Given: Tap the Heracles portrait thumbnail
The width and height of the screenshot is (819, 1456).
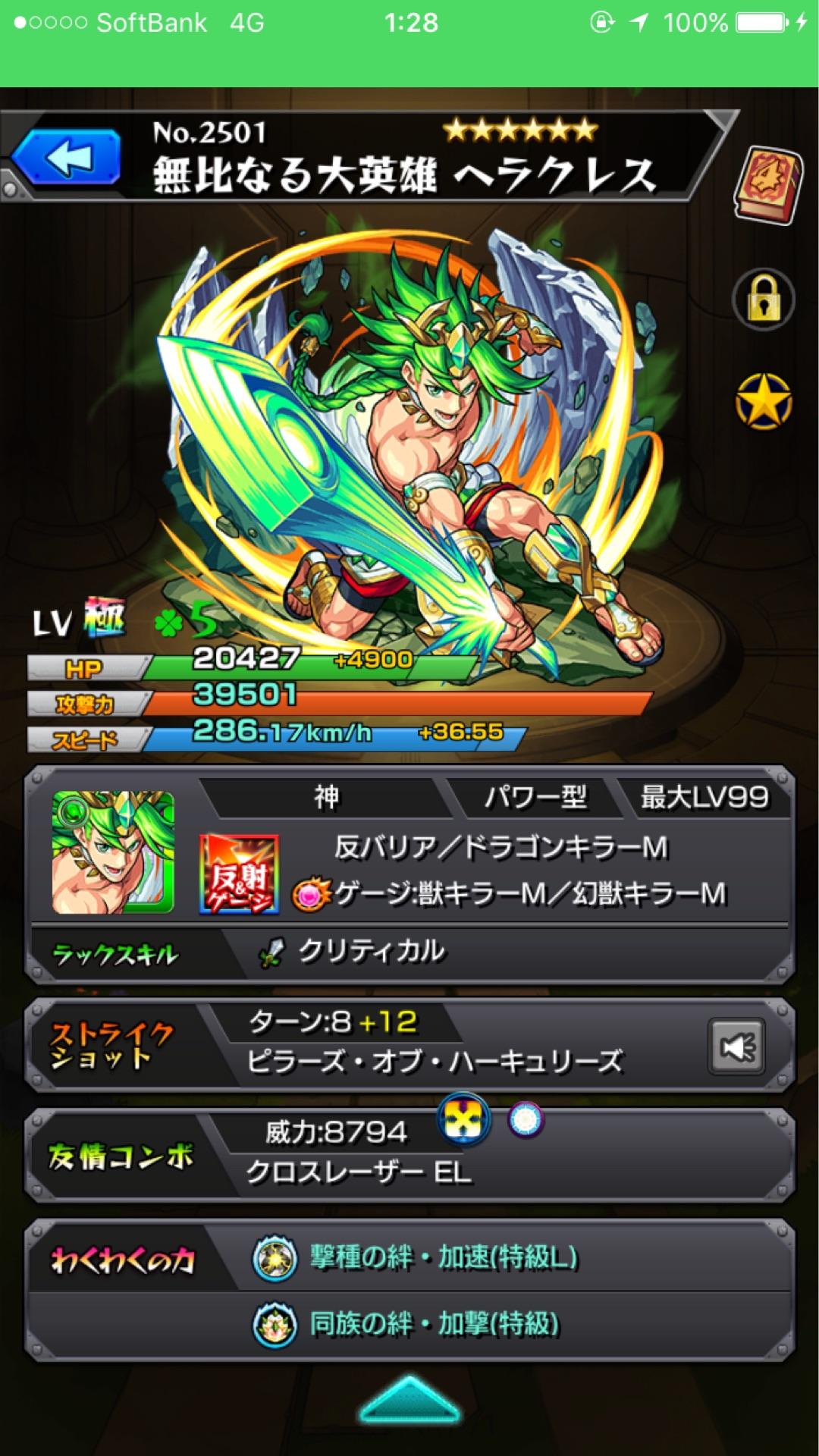Looking at the screenshot, I should [113, 852].
